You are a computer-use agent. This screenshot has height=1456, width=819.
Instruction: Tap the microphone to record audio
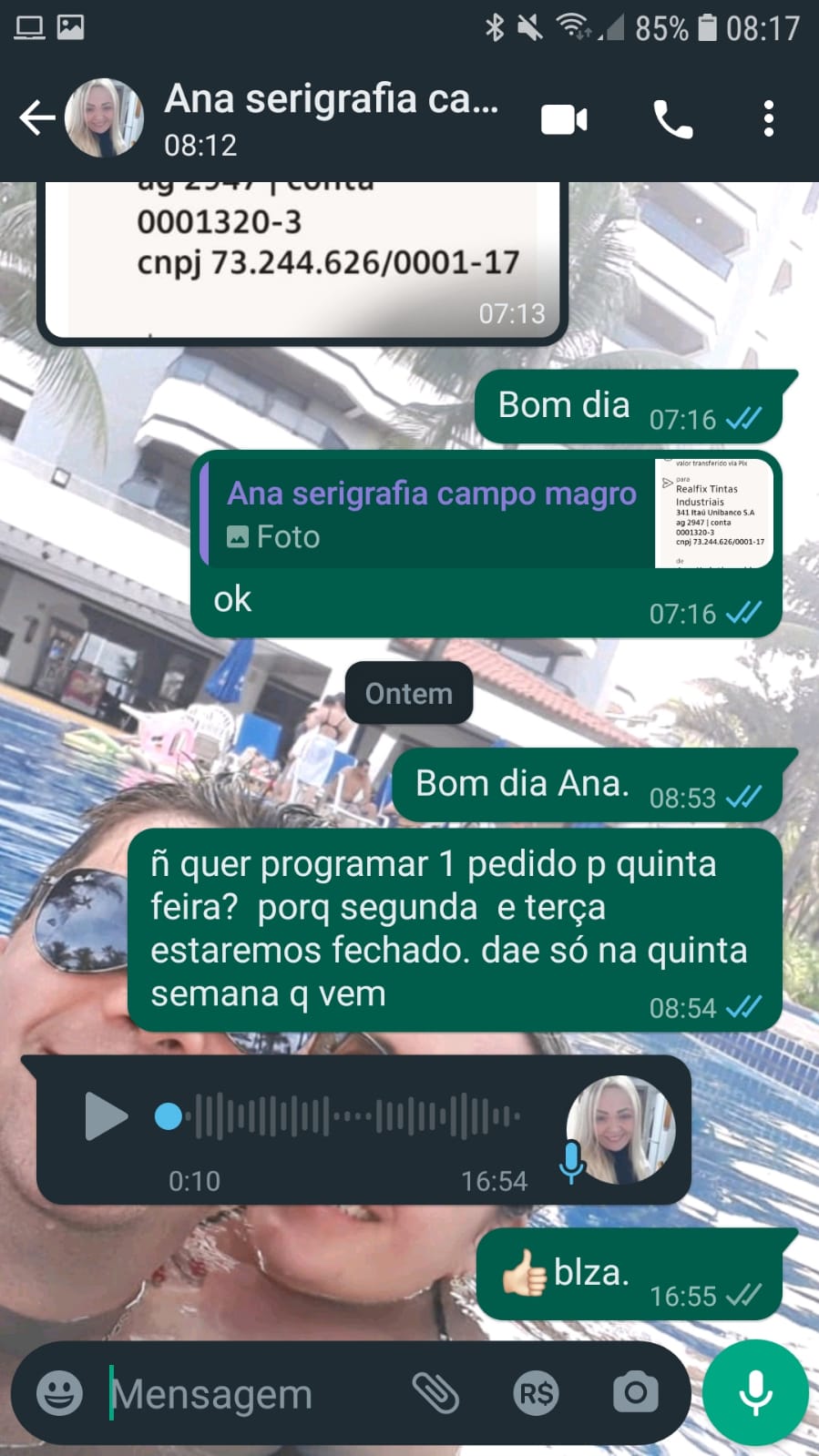click(755, 1393)
